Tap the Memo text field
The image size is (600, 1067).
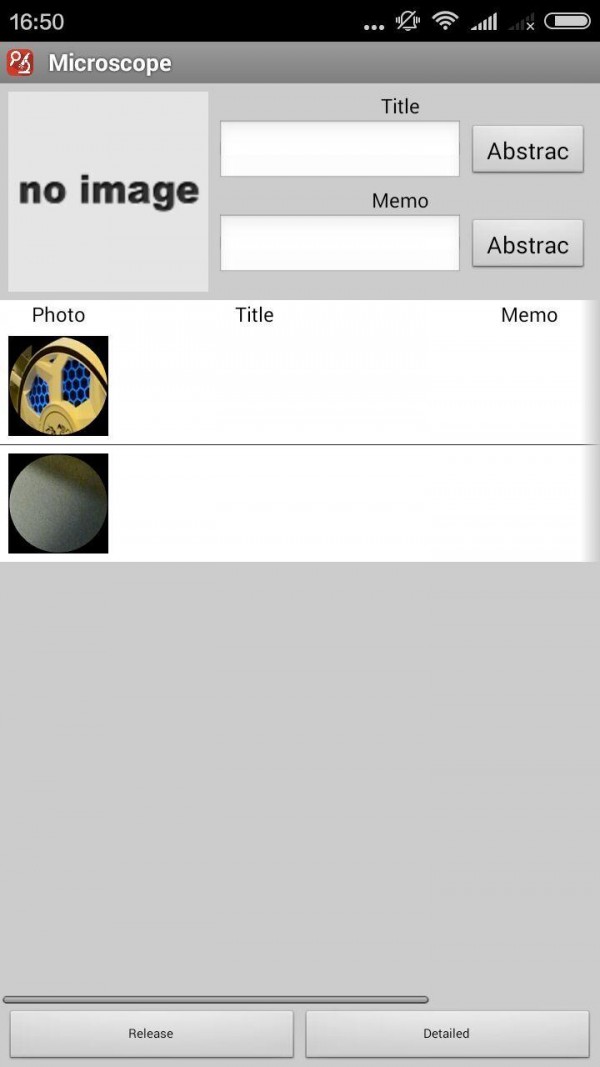(x=339, y=243)
